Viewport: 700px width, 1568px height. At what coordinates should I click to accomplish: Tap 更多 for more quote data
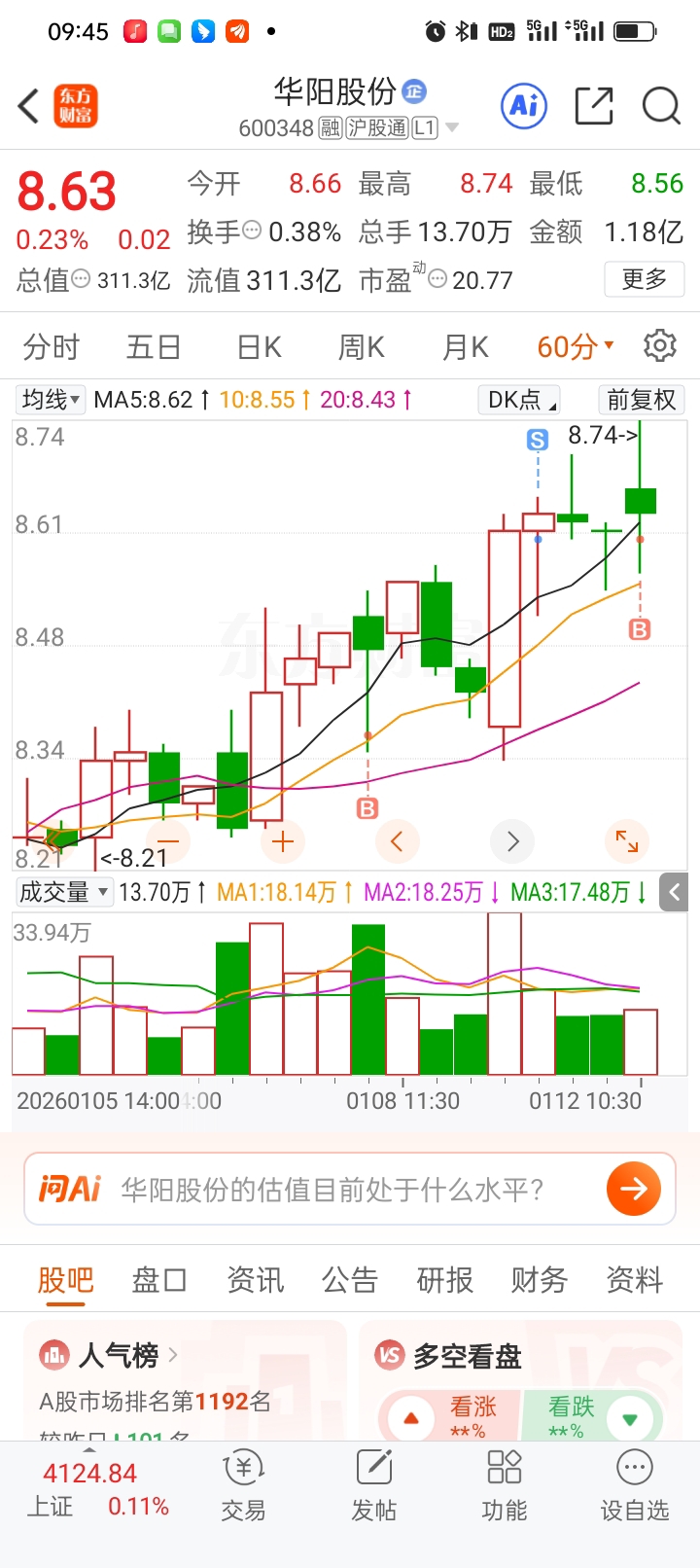point(644,280)
